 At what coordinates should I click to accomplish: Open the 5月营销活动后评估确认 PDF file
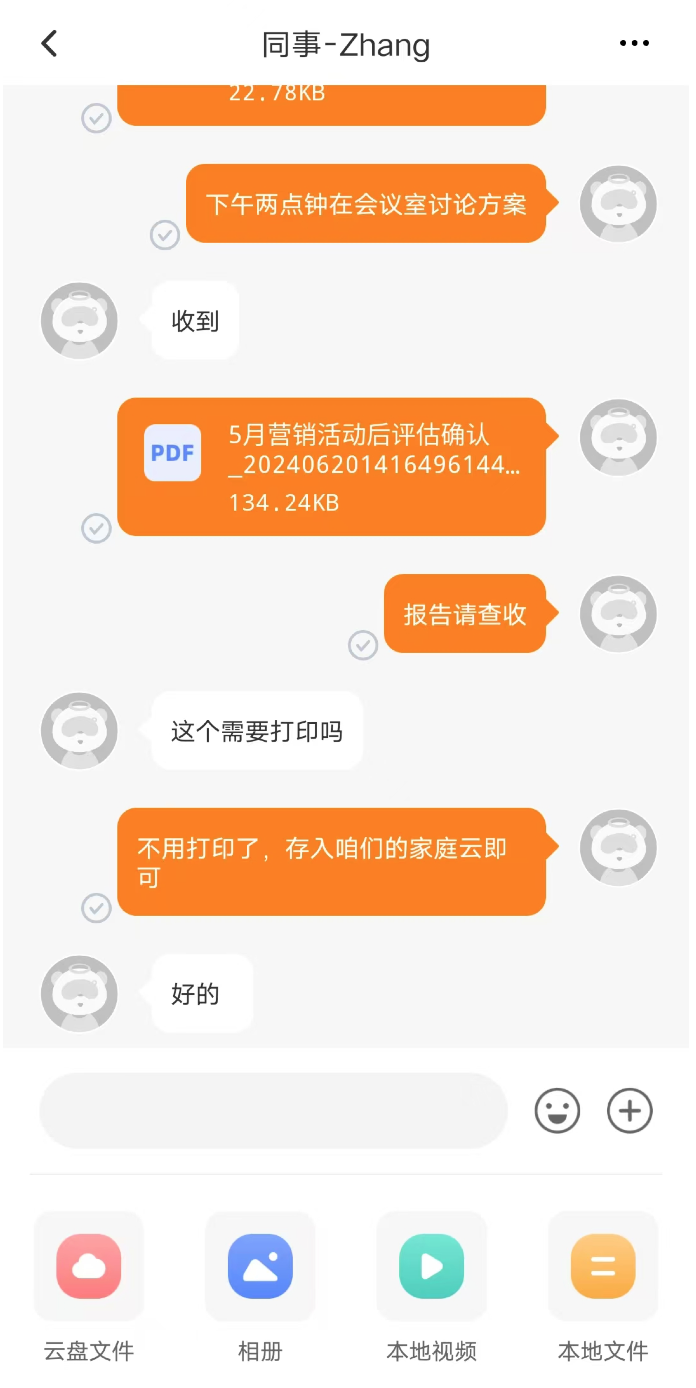(331, 467)
